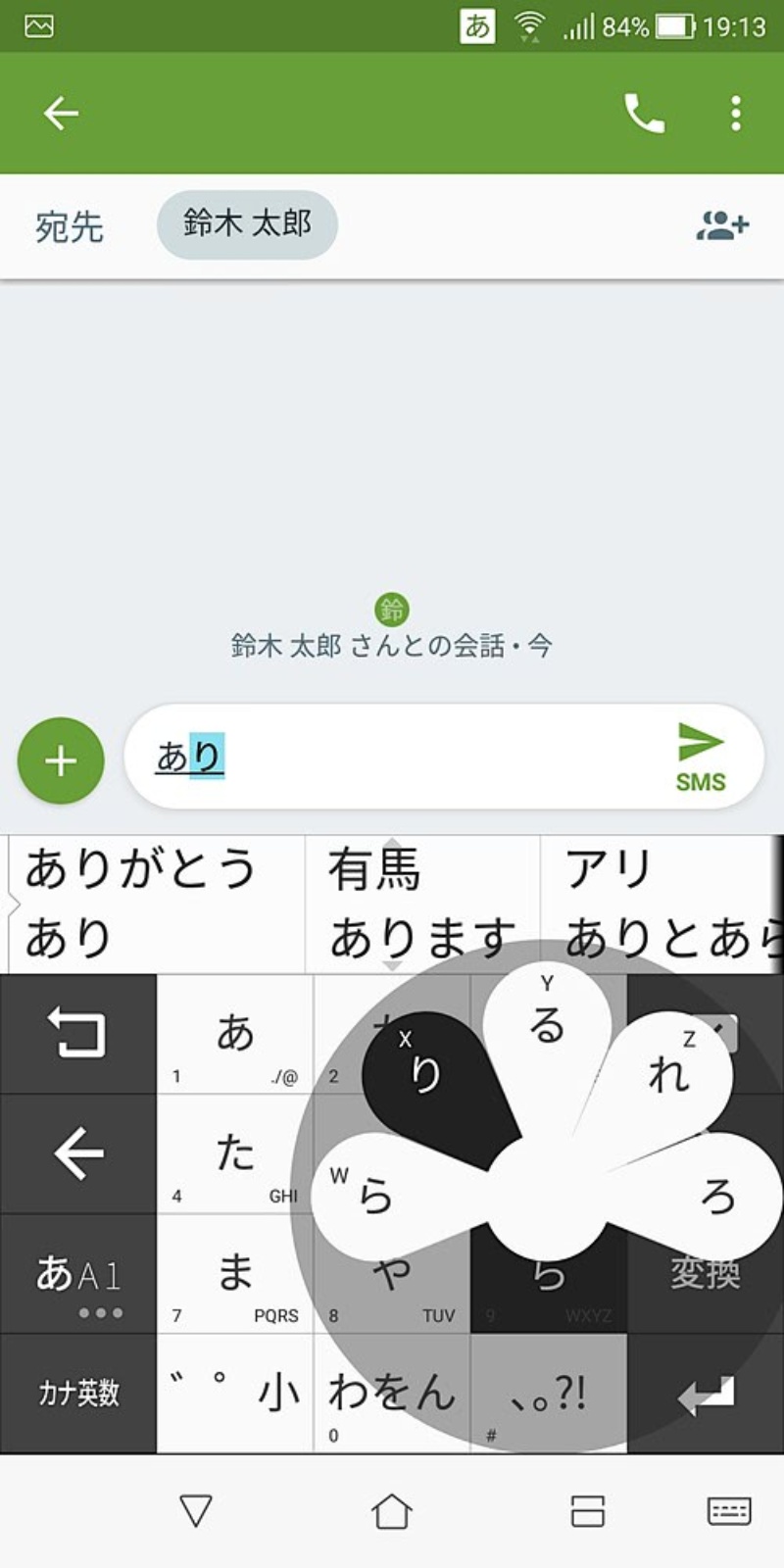The image size is (784, 1568).
Task: Call 鈴木 太郎 with the phone icon
Action: tap(644, 114)
